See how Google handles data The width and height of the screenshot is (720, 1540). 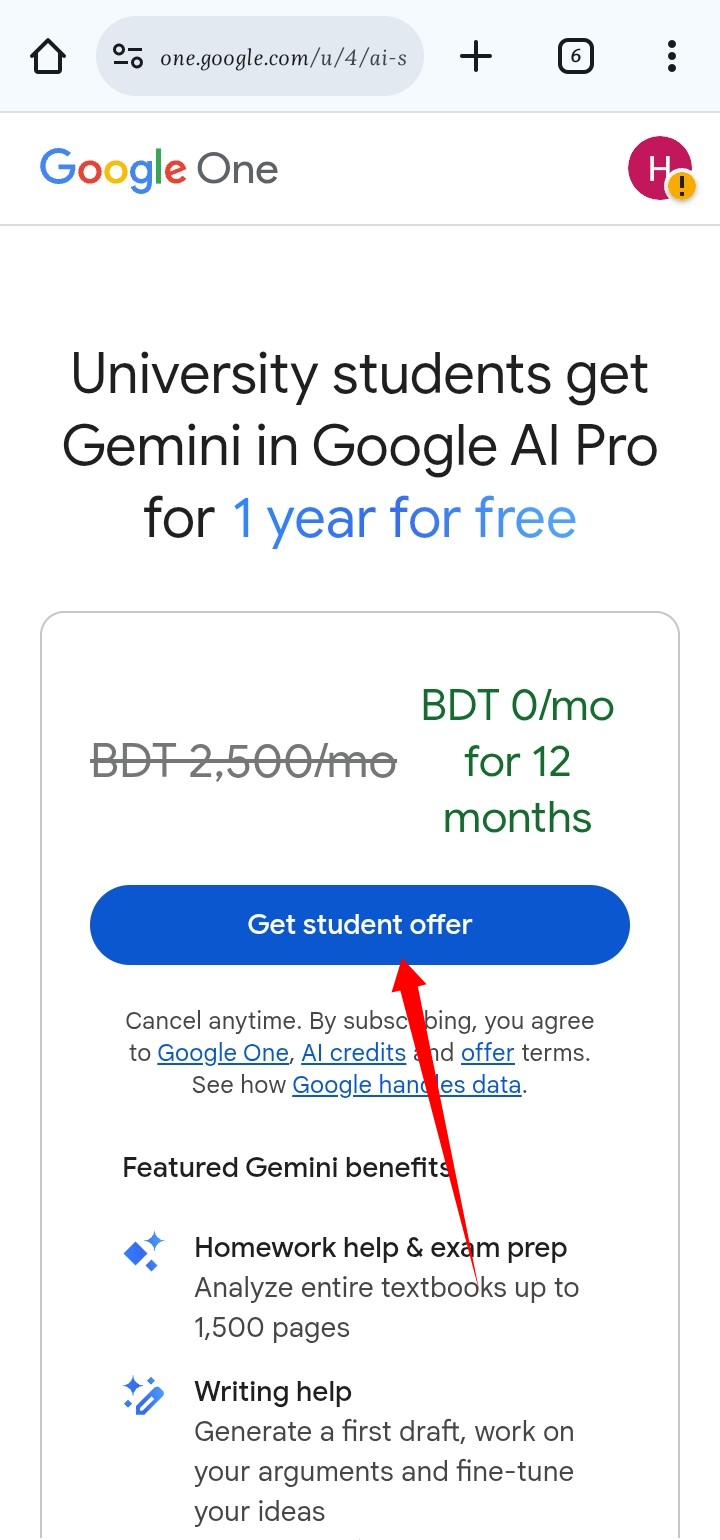point(406,1085)
